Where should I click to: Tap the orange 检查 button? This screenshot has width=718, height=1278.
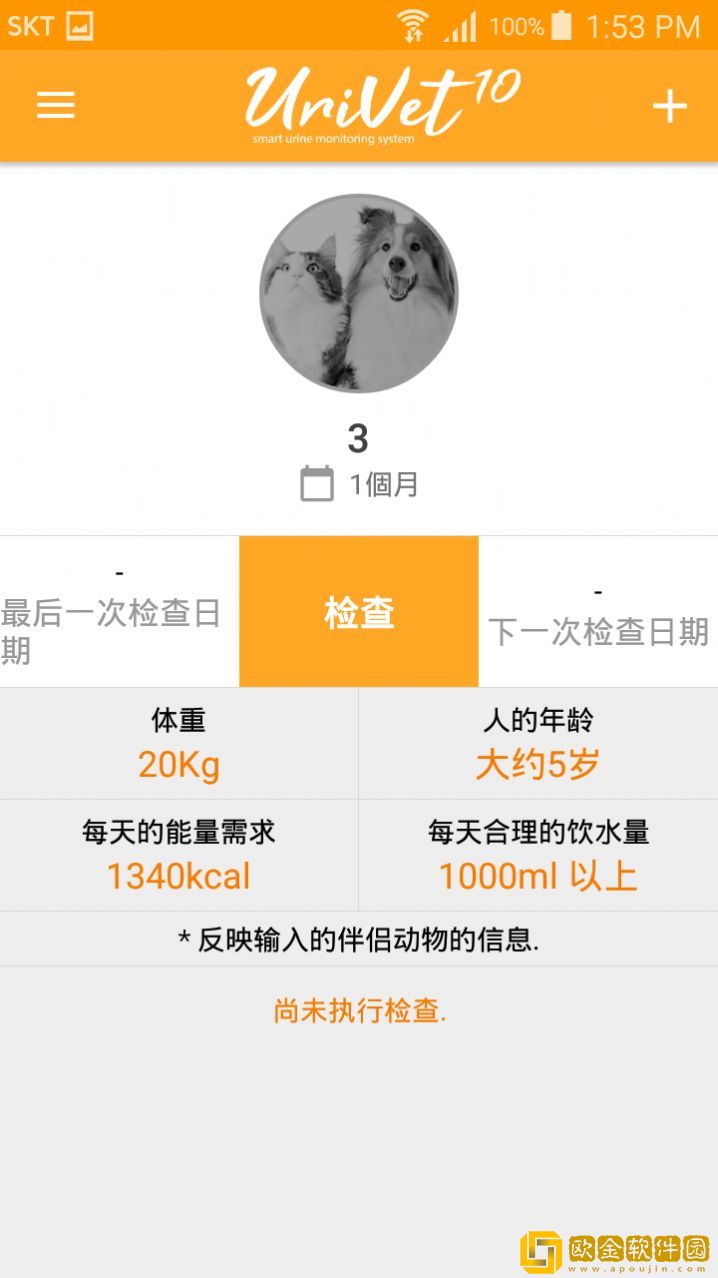(x=359, y=612)
